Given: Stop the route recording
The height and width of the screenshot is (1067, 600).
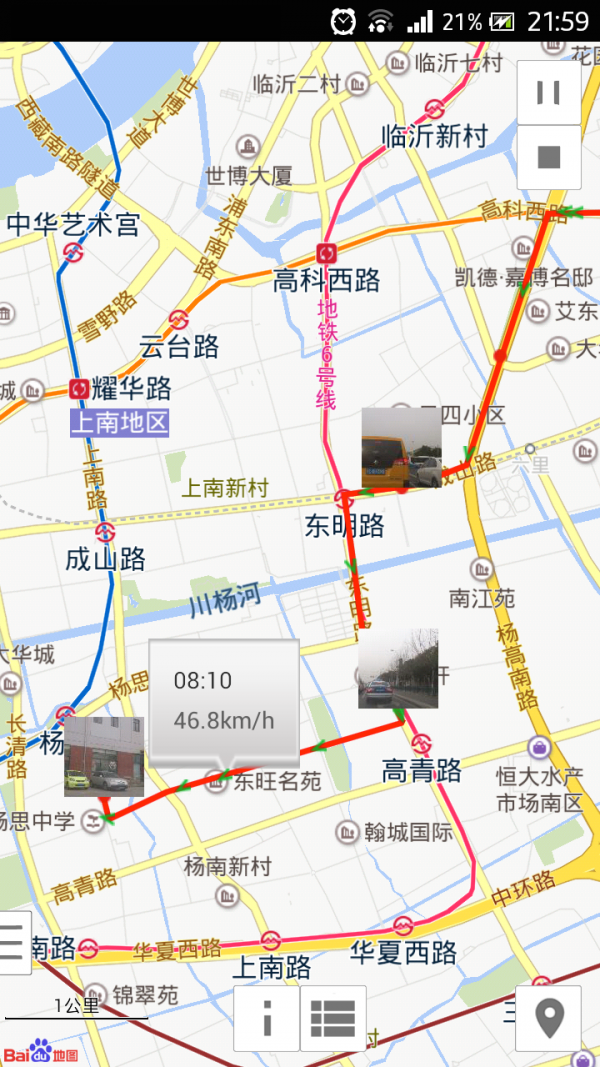Looking at the screenshot, I should coord(548,157).
